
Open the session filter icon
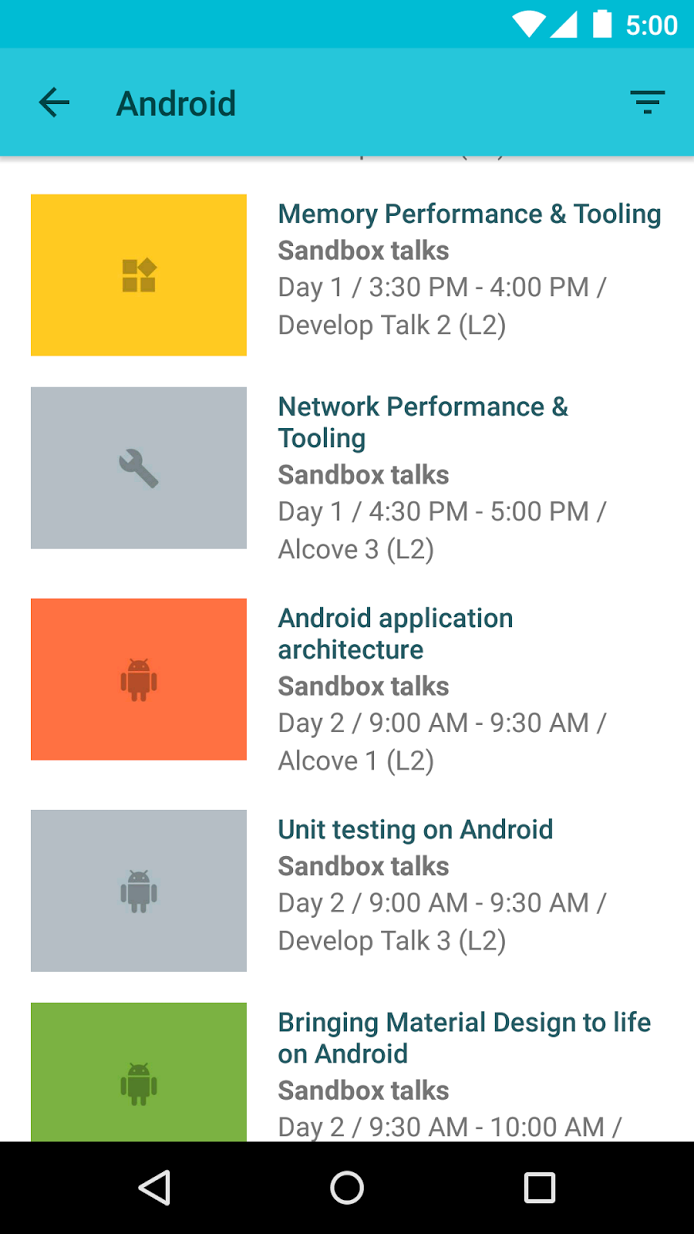pyautogui.click(x=647, y=102)
